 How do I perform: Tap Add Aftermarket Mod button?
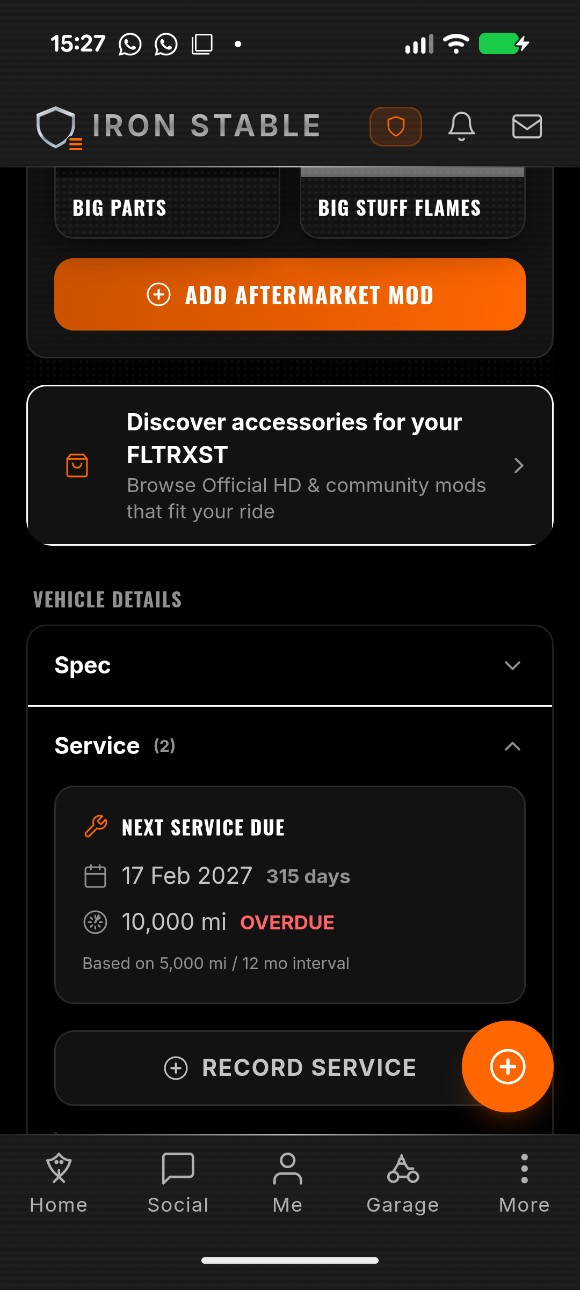click(290, 294)
